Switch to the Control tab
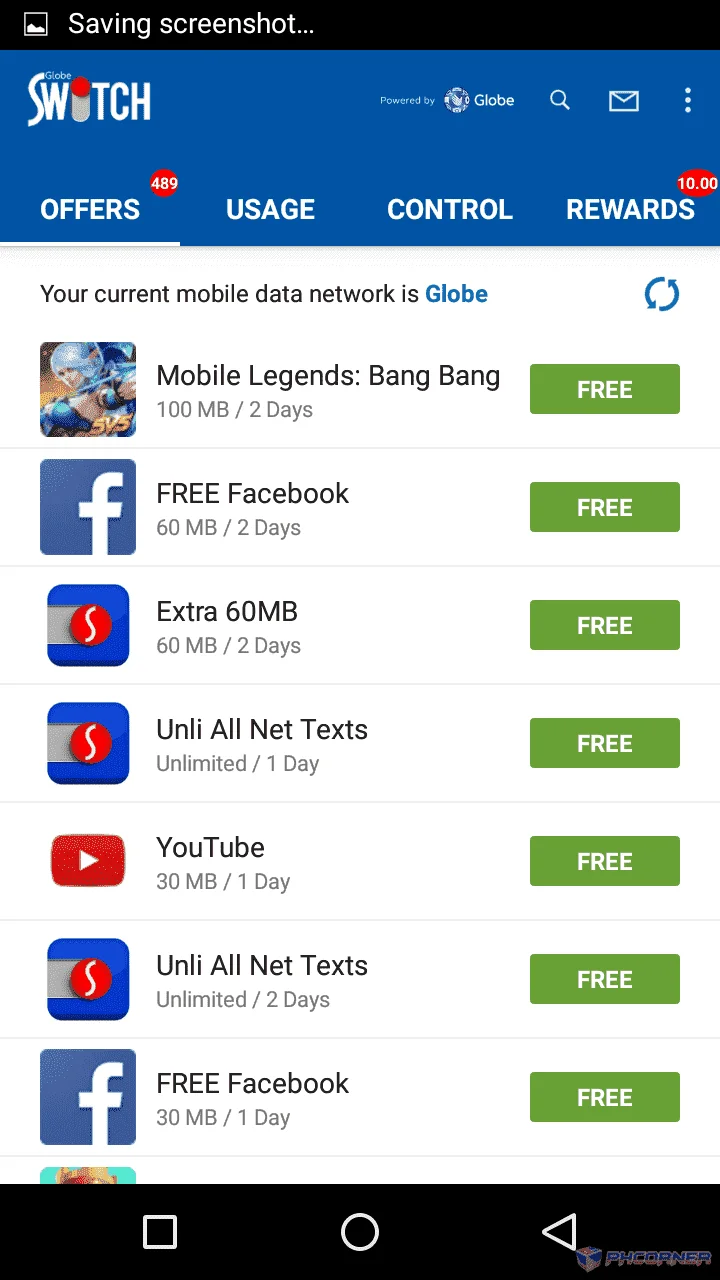Image resolution: width=720 pixels, height=1280 pixels. [x=450, y=209]
